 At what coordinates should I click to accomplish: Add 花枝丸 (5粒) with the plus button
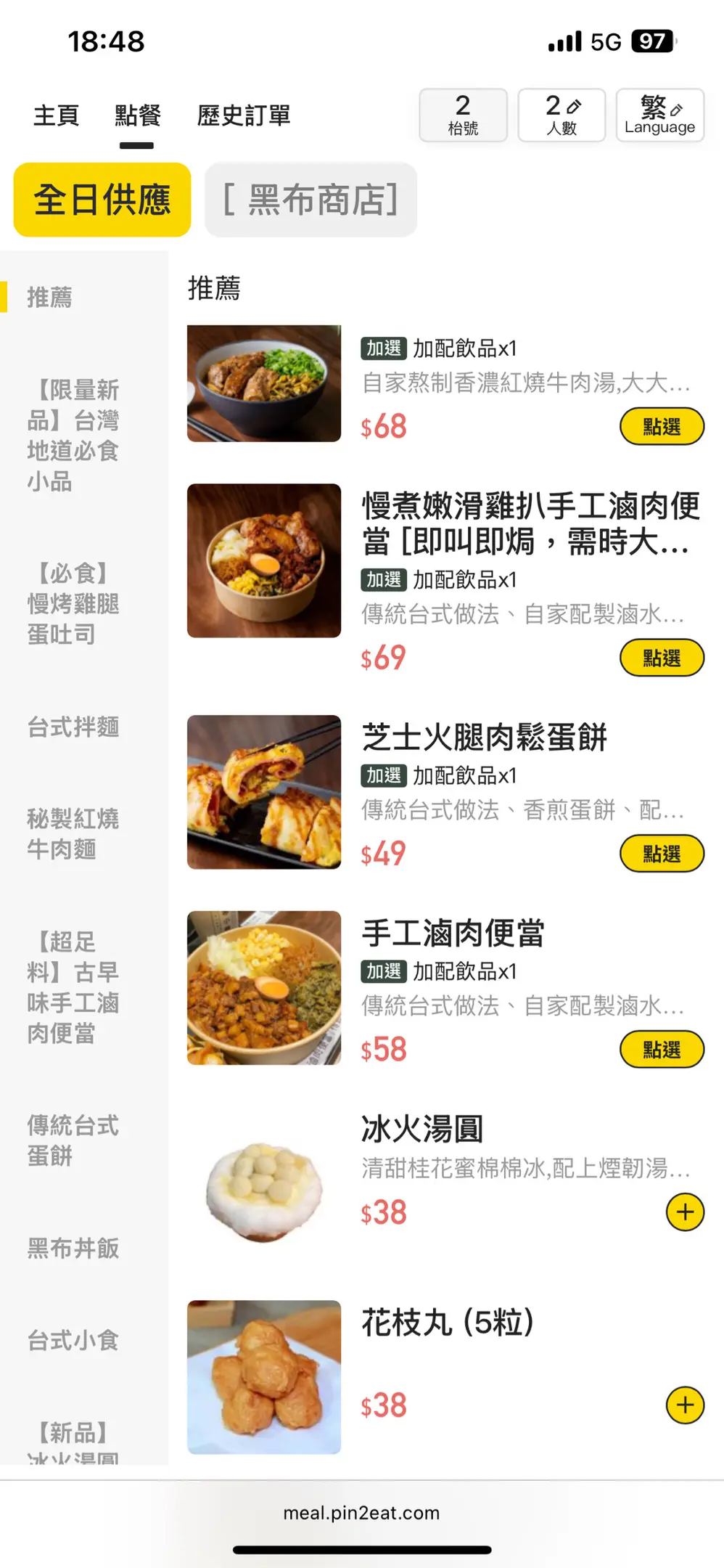click(x=685, y=1405)
